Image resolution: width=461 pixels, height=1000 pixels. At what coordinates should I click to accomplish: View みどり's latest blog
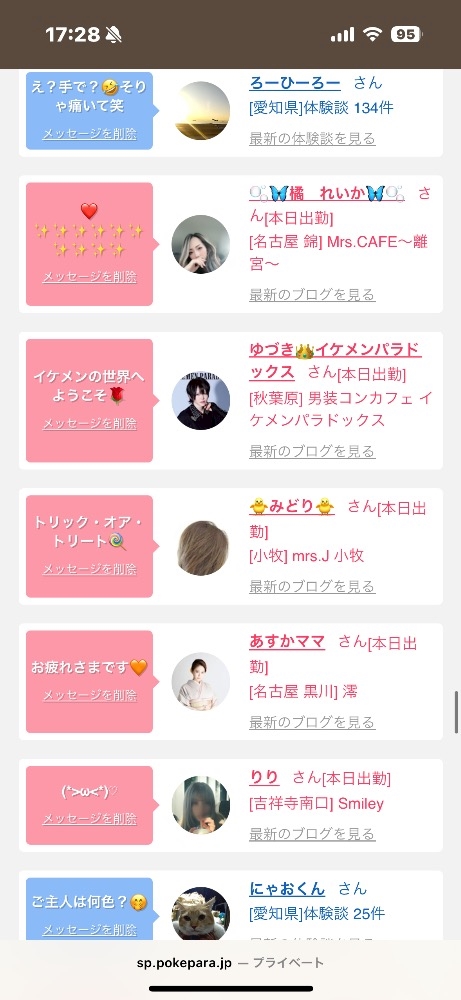(312, 586)
